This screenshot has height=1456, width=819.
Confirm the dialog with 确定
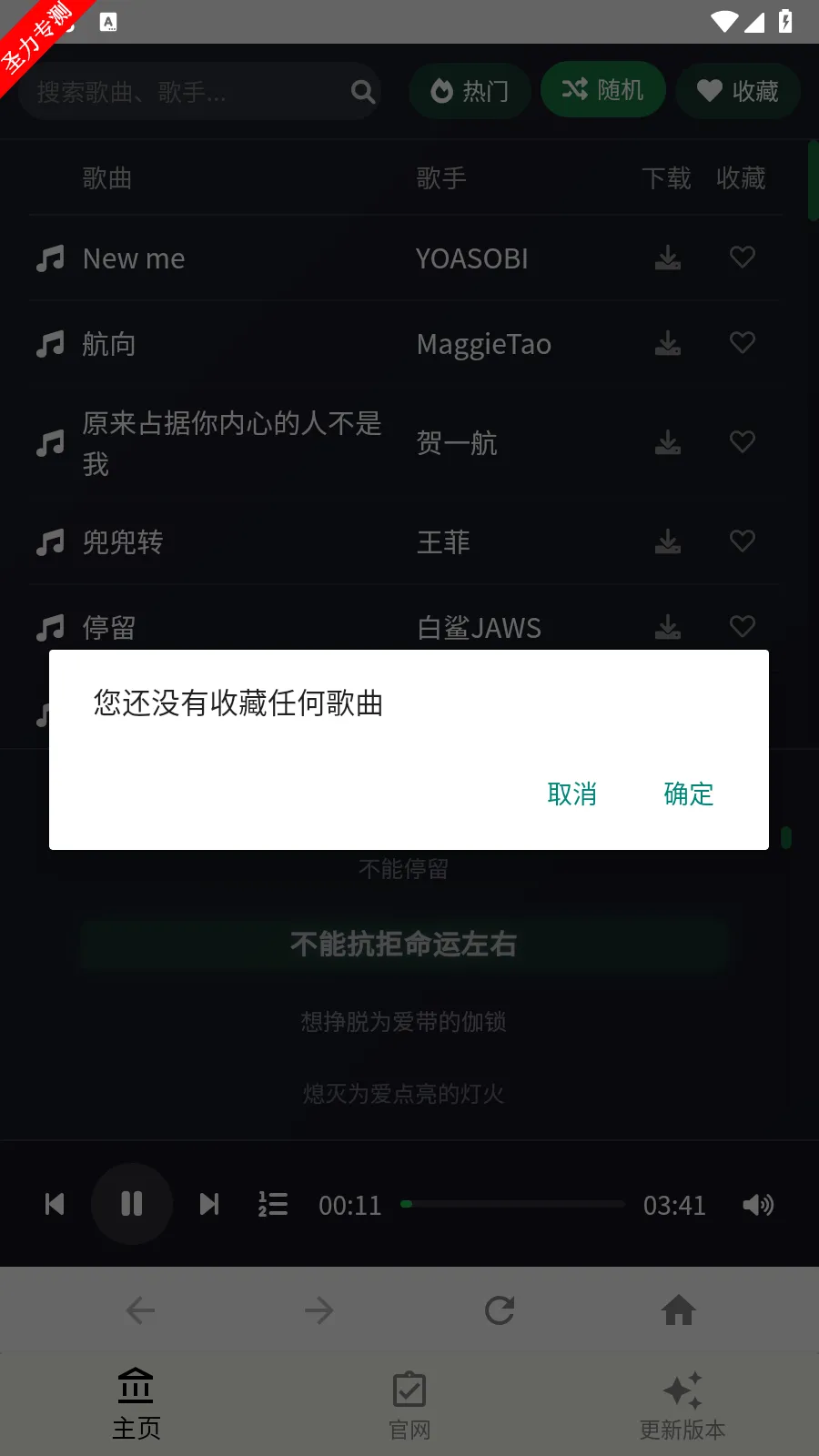(x=689, y=794)
